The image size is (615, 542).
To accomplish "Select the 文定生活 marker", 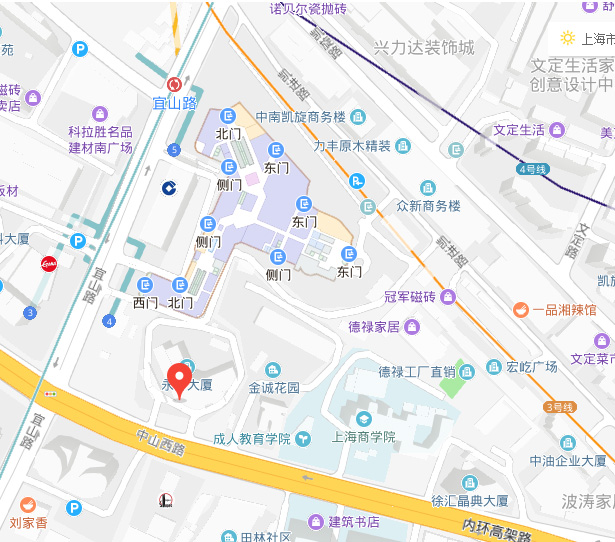I will pyautogui.click(x=558, y=130).
